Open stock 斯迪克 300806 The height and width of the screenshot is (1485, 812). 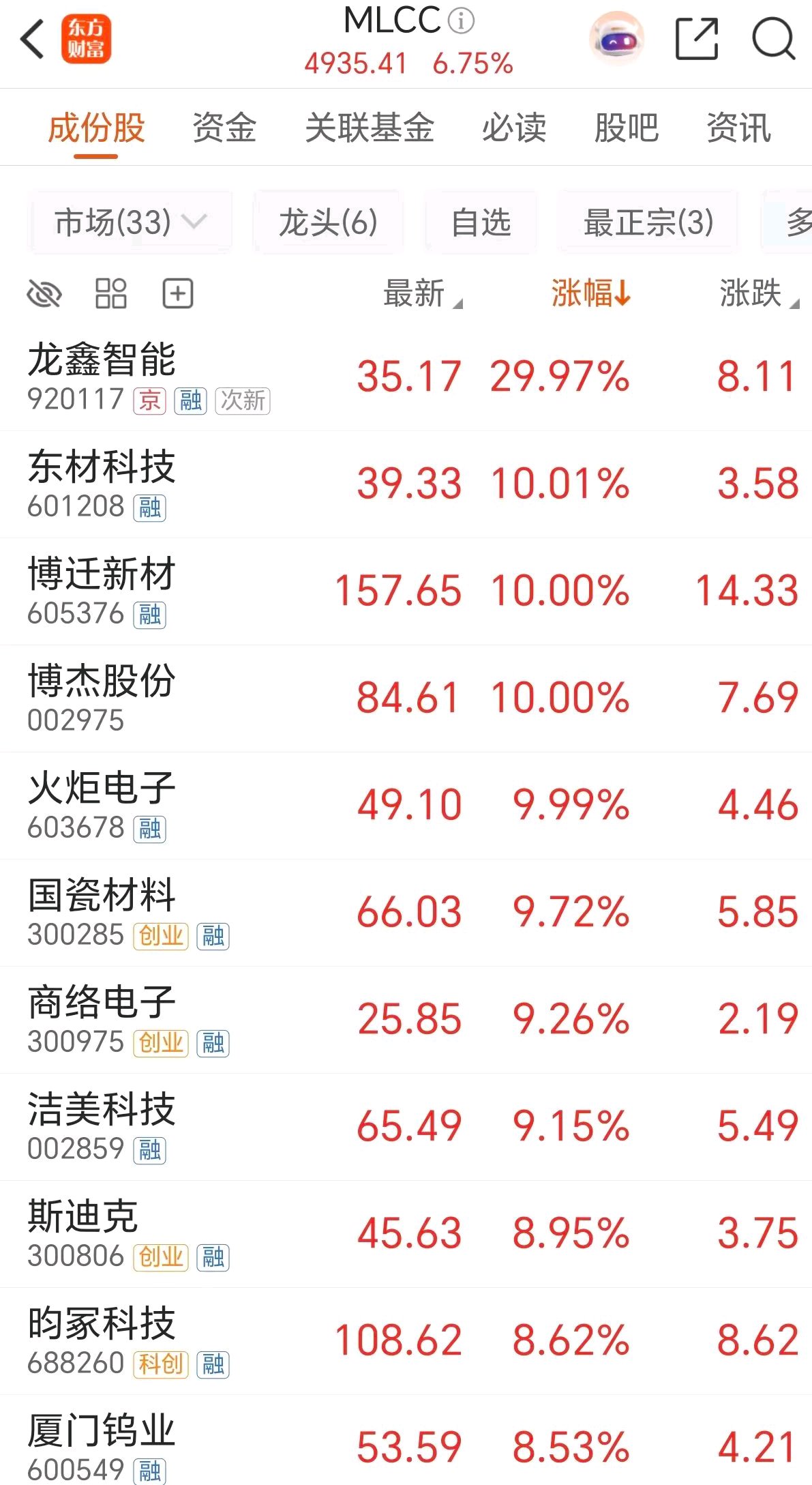(x=406, y=1234)
